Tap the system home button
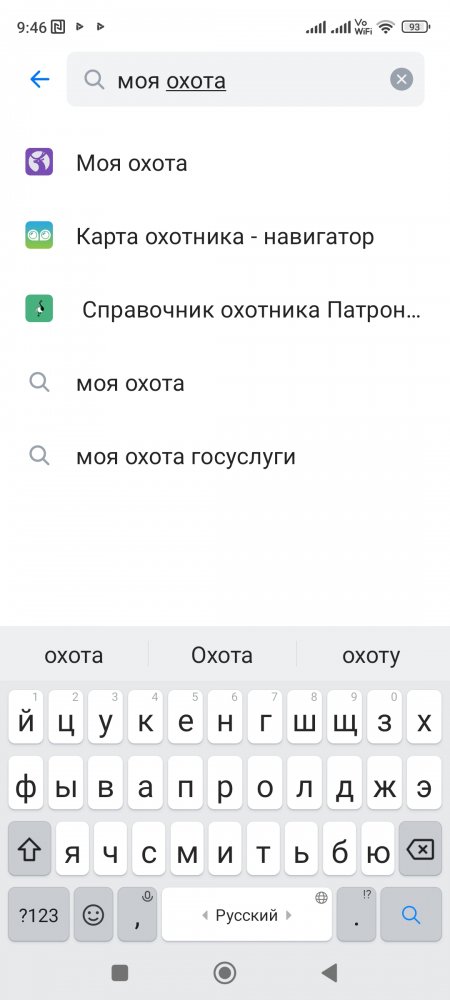Screen dimensions: 450x1000 (224, 973)
